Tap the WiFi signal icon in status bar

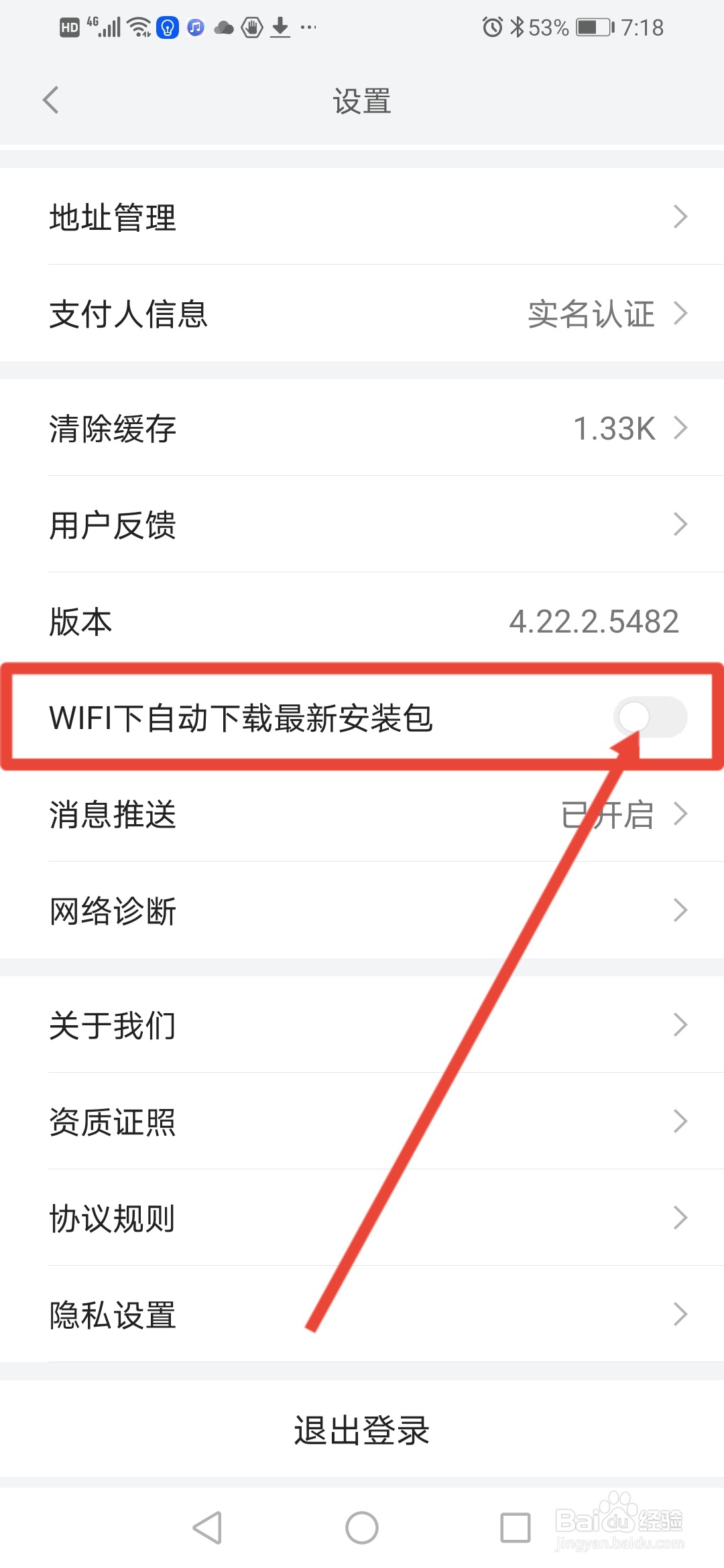pyautogui.click(x=138, y=27)
